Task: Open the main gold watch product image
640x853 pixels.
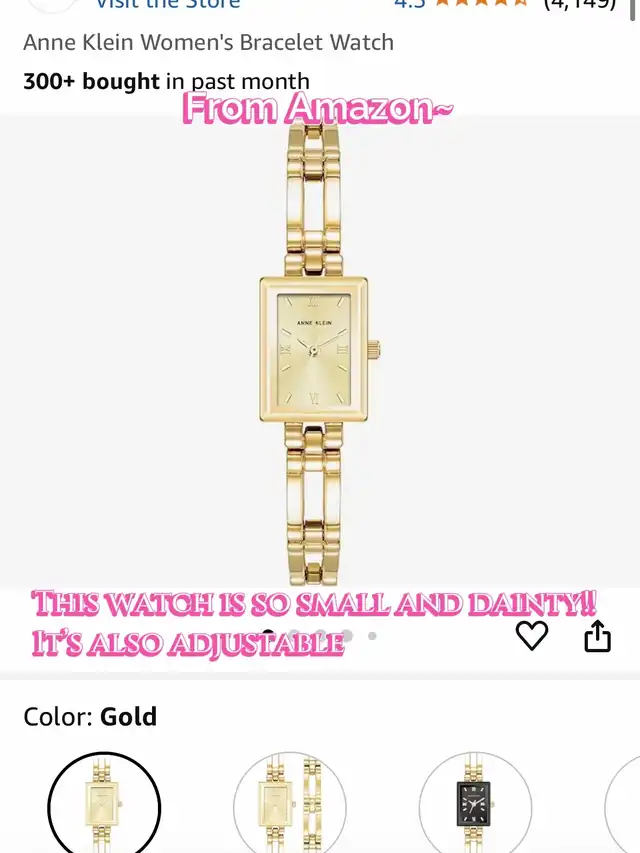Action: (x=319, y=355)
